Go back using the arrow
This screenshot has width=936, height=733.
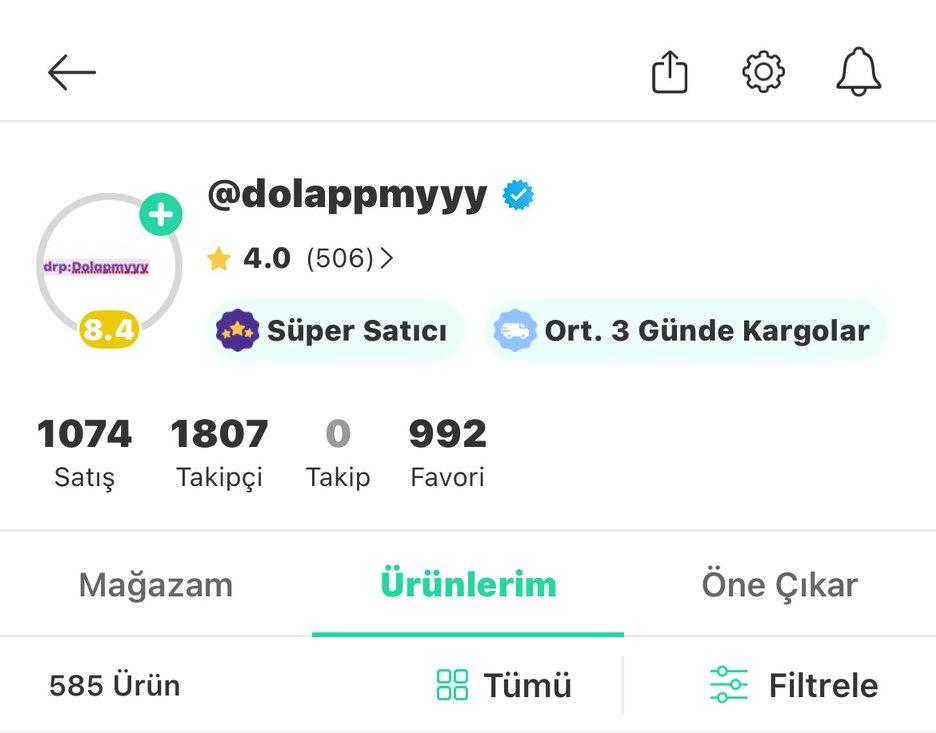pos(72,73)
